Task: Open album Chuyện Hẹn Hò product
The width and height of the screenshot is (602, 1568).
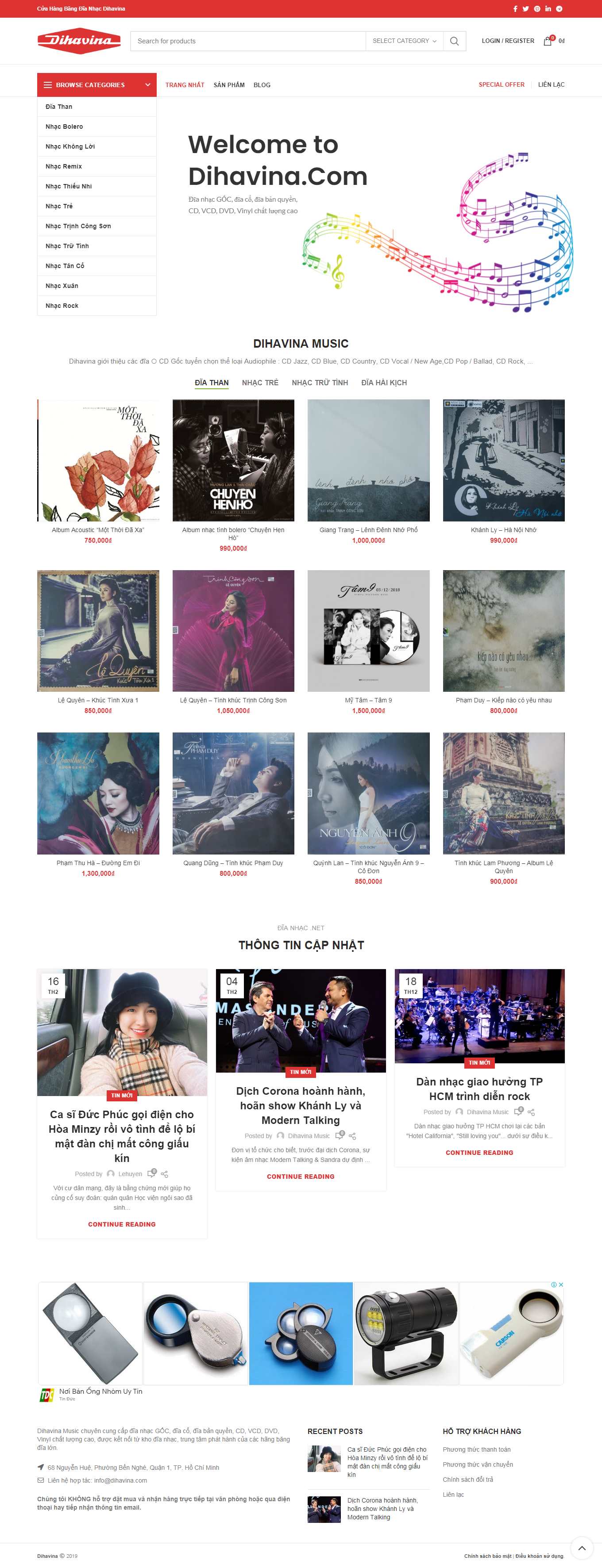Action: pos(233,460)
